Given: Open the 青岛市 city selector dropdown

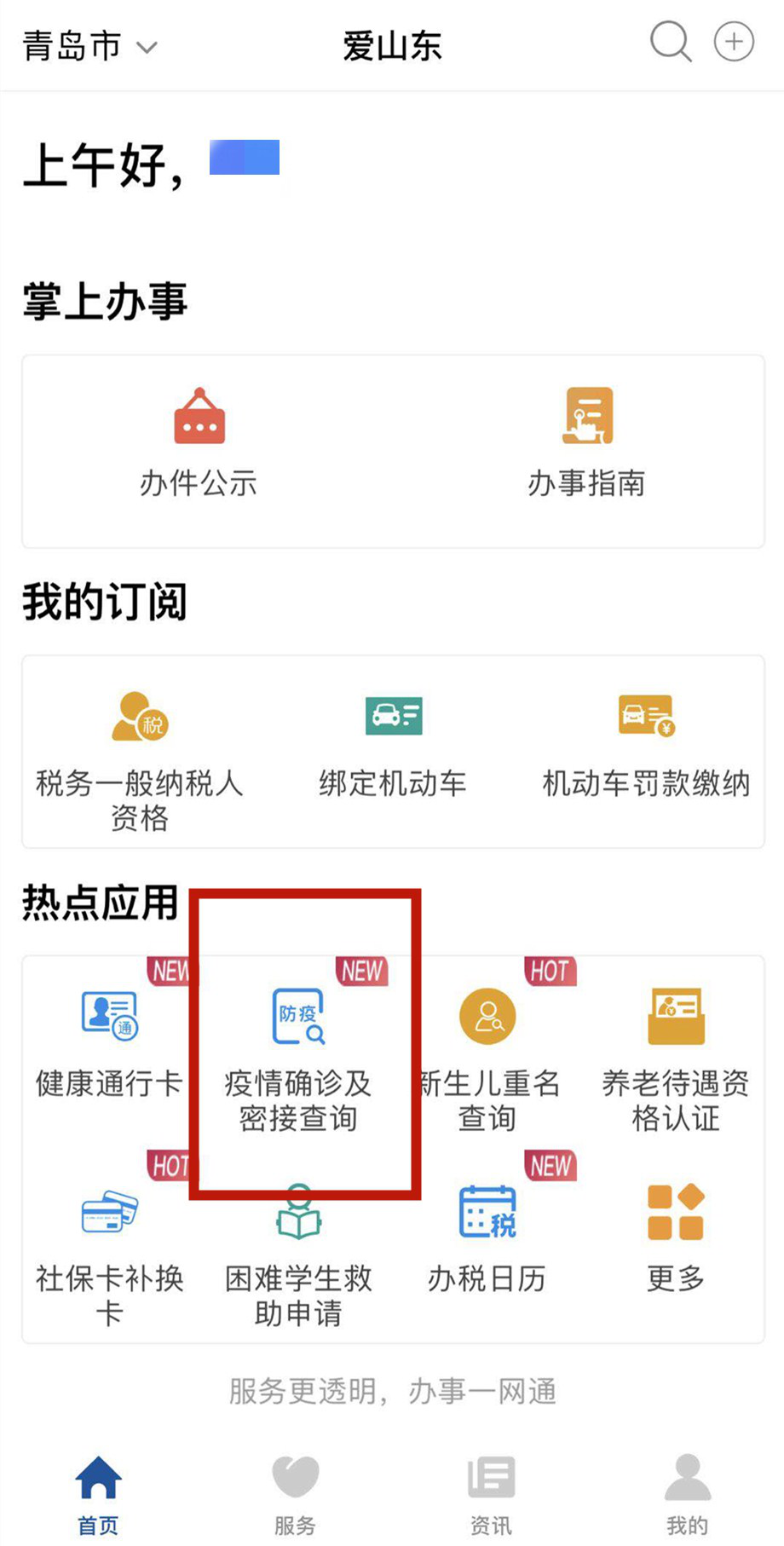Looking at the screenshot, I should coord(89,46).
